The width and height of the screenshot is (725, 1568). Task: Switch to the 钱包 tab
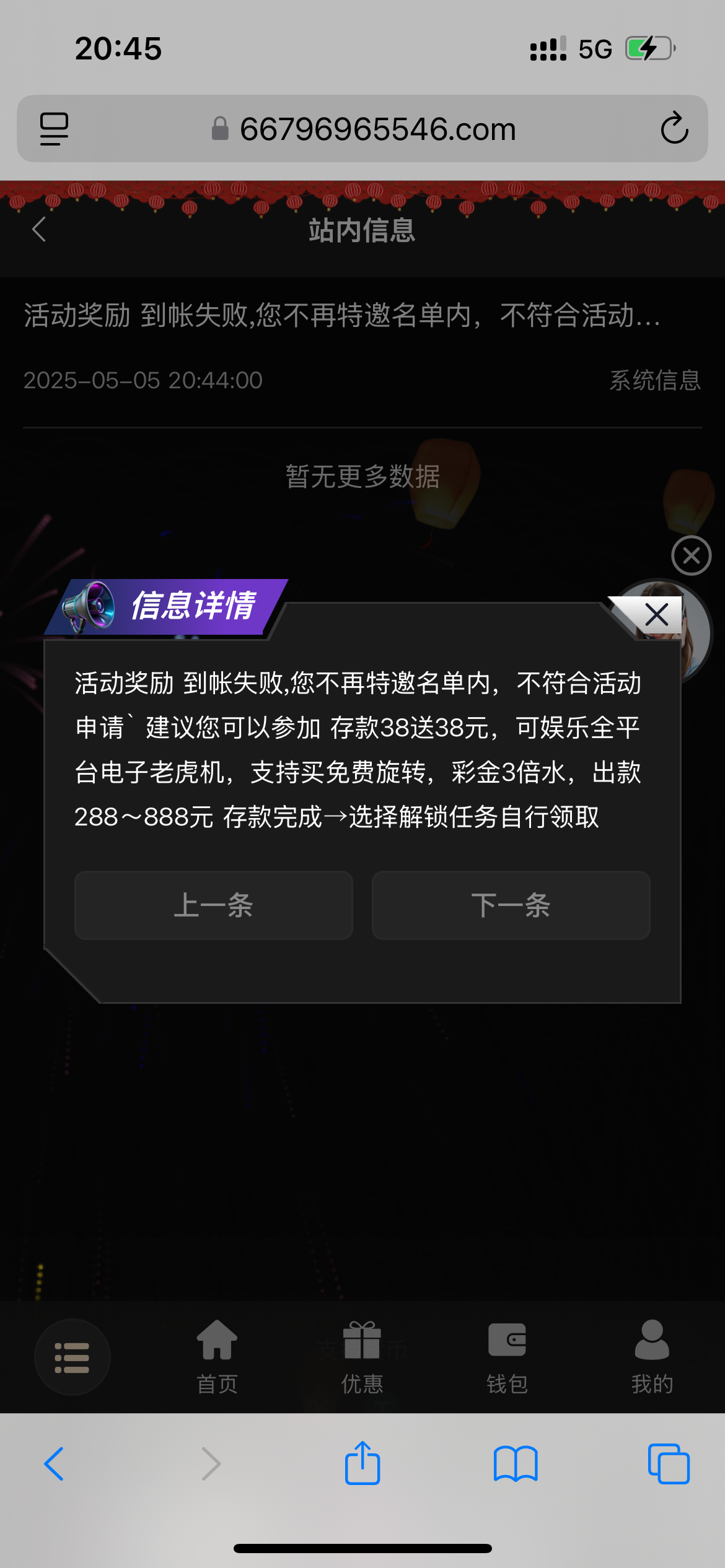tap(507, 1357)
